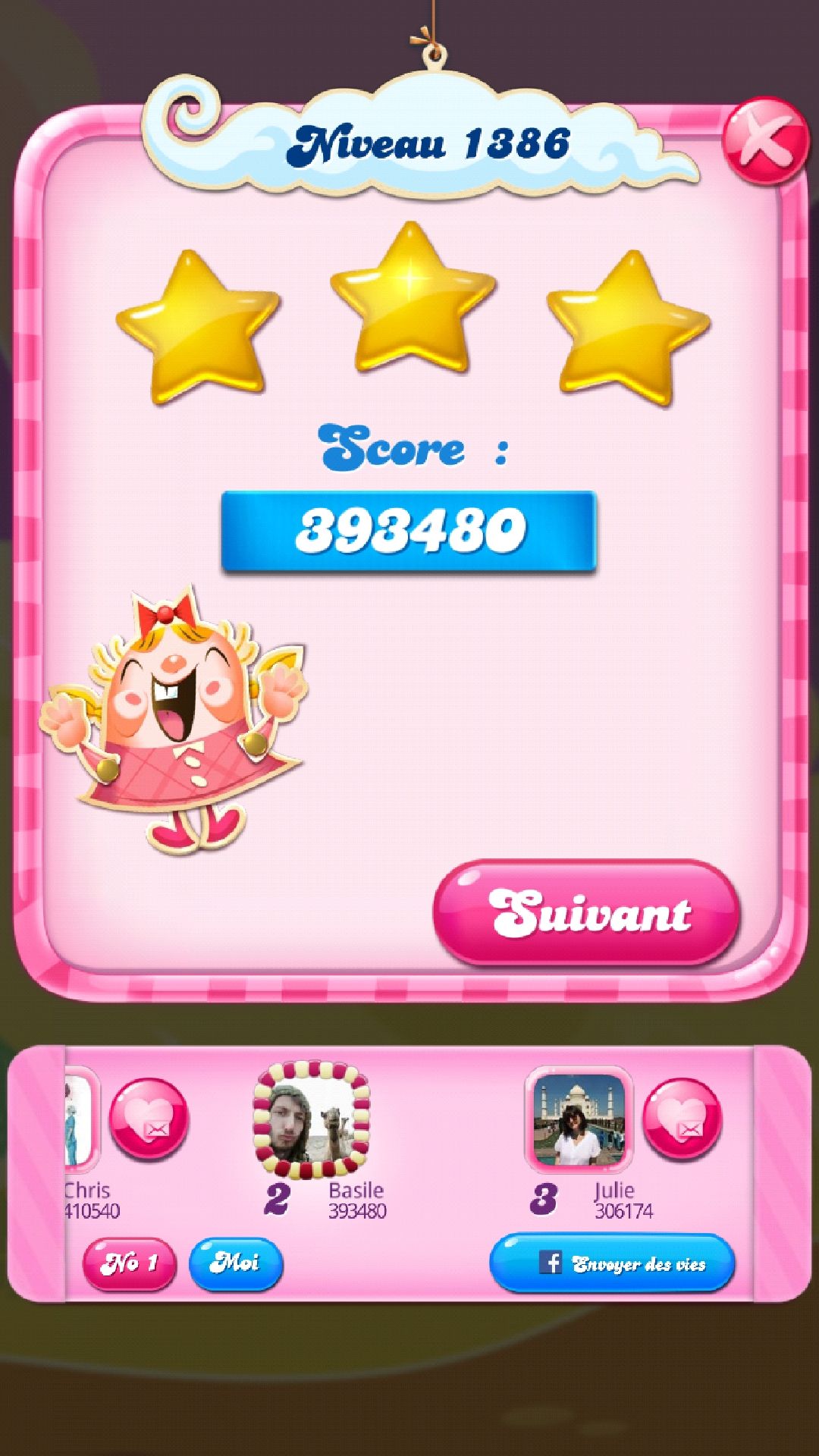Viewport: 819px width, 1456px height.
Task: Tap the Moi button
Action: (236, 1263)
